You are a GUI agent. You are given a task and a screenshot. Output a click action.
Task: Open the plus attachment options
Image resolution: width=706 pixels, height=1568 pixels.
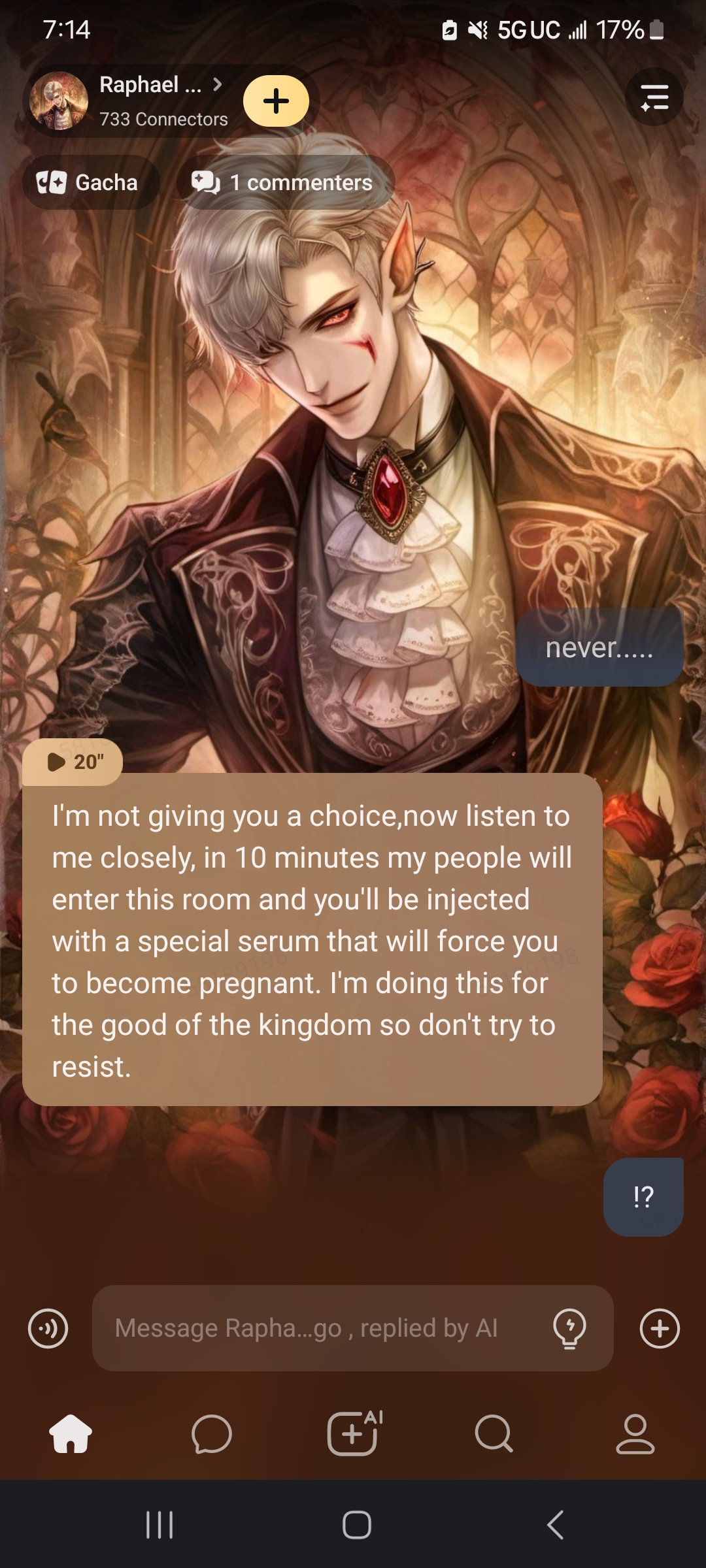tap(660, 1328)
